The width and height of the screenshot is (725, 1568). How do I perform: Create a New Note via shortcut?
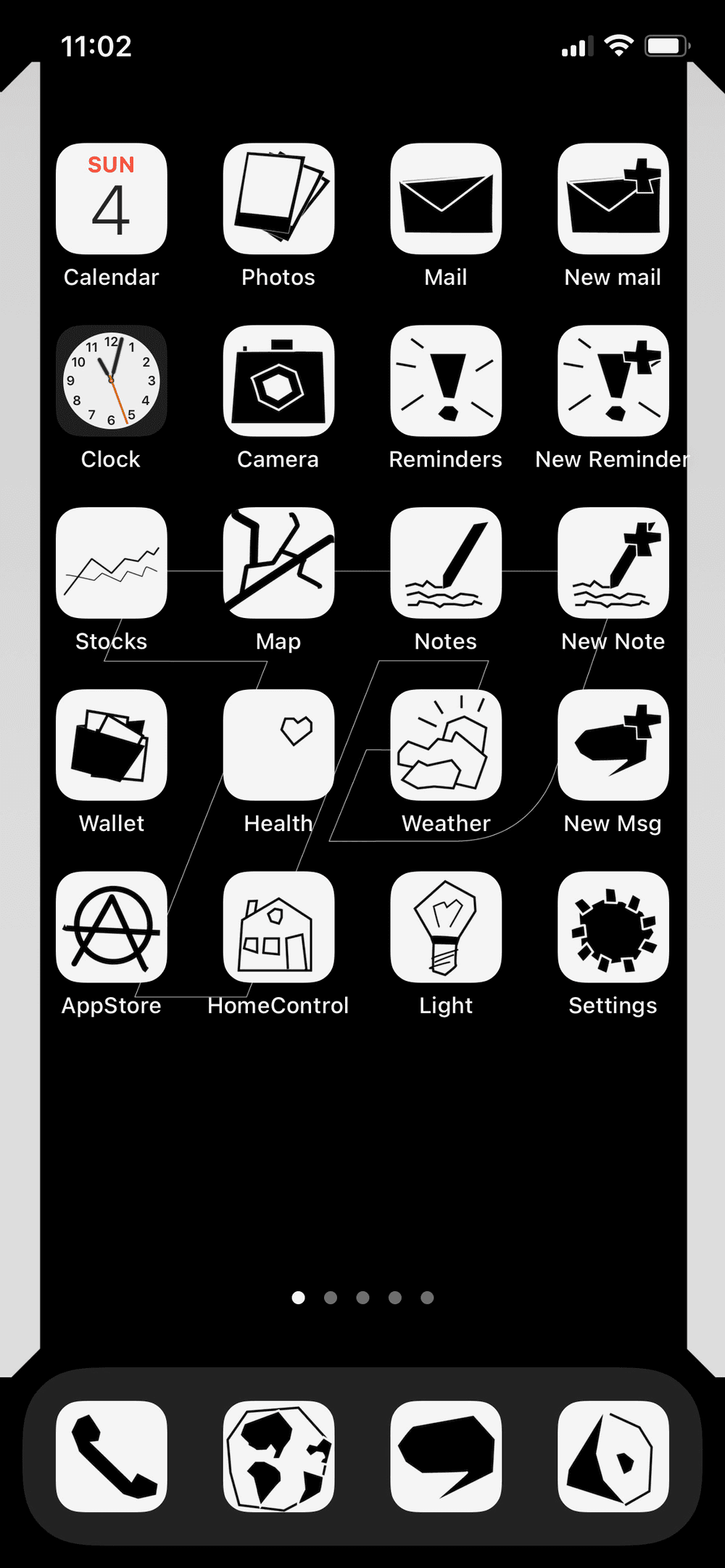[613, 562]
